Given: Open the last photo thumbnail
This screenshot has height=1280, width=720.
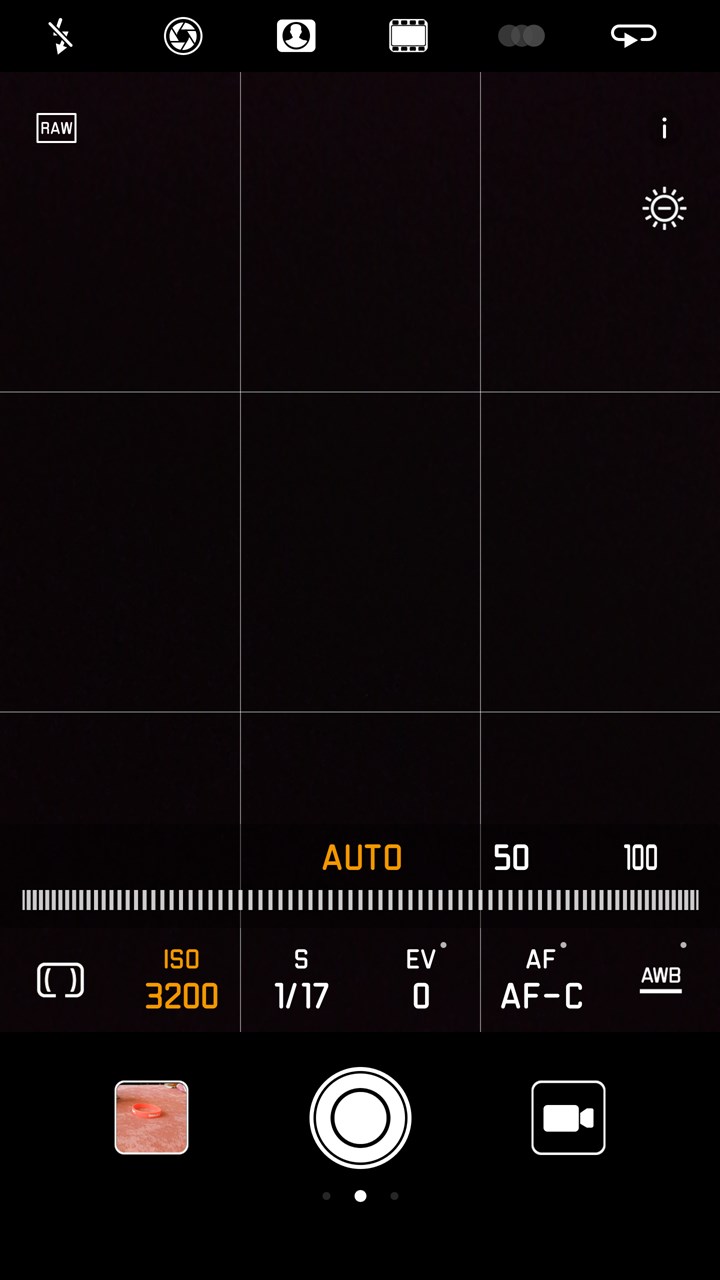Looking at the screenshot, I should click(x=151, y=1117).
